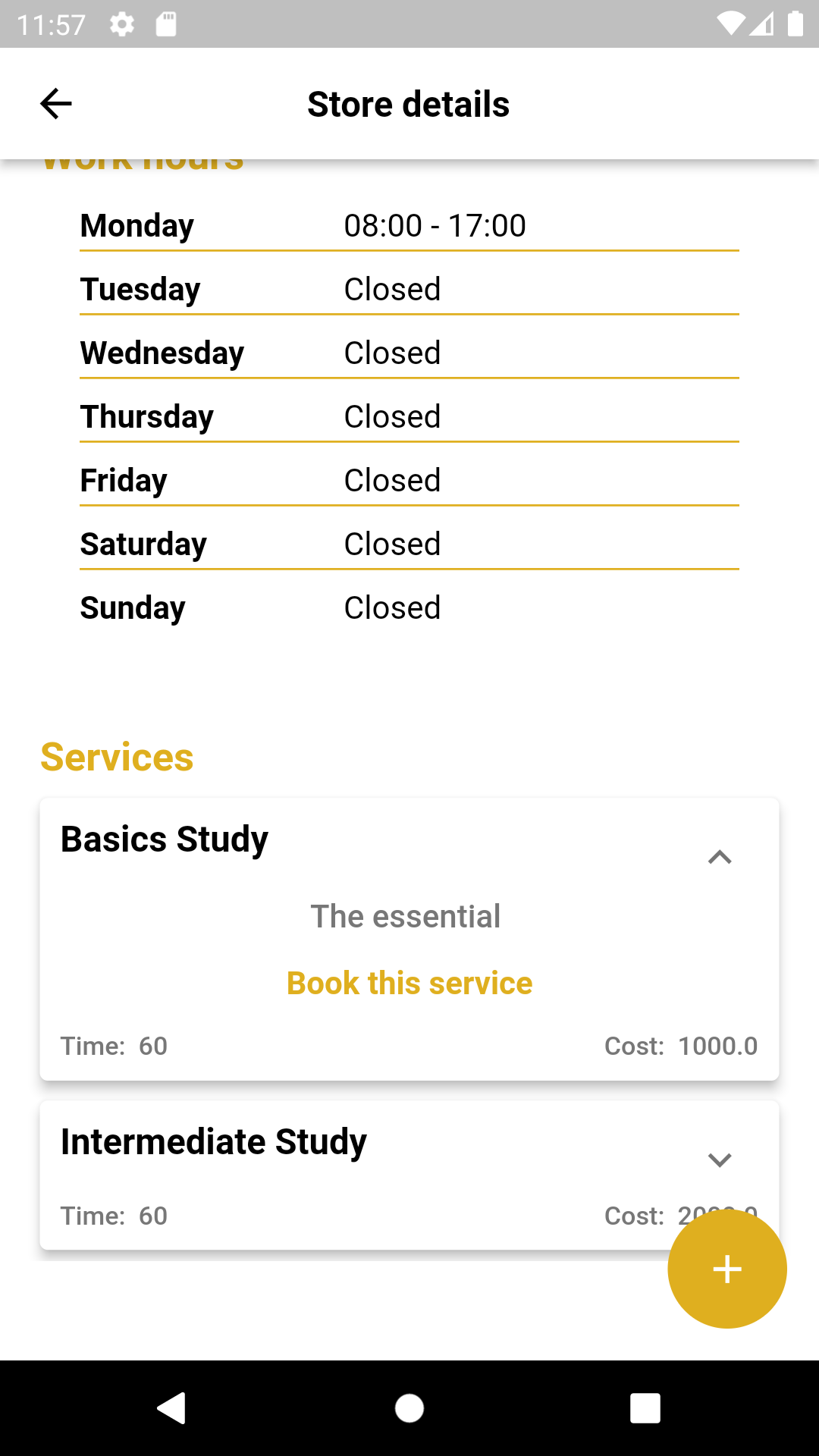Tap the system home button
The width and height of the screenshot is (819, 1456).
(409, 1408)
